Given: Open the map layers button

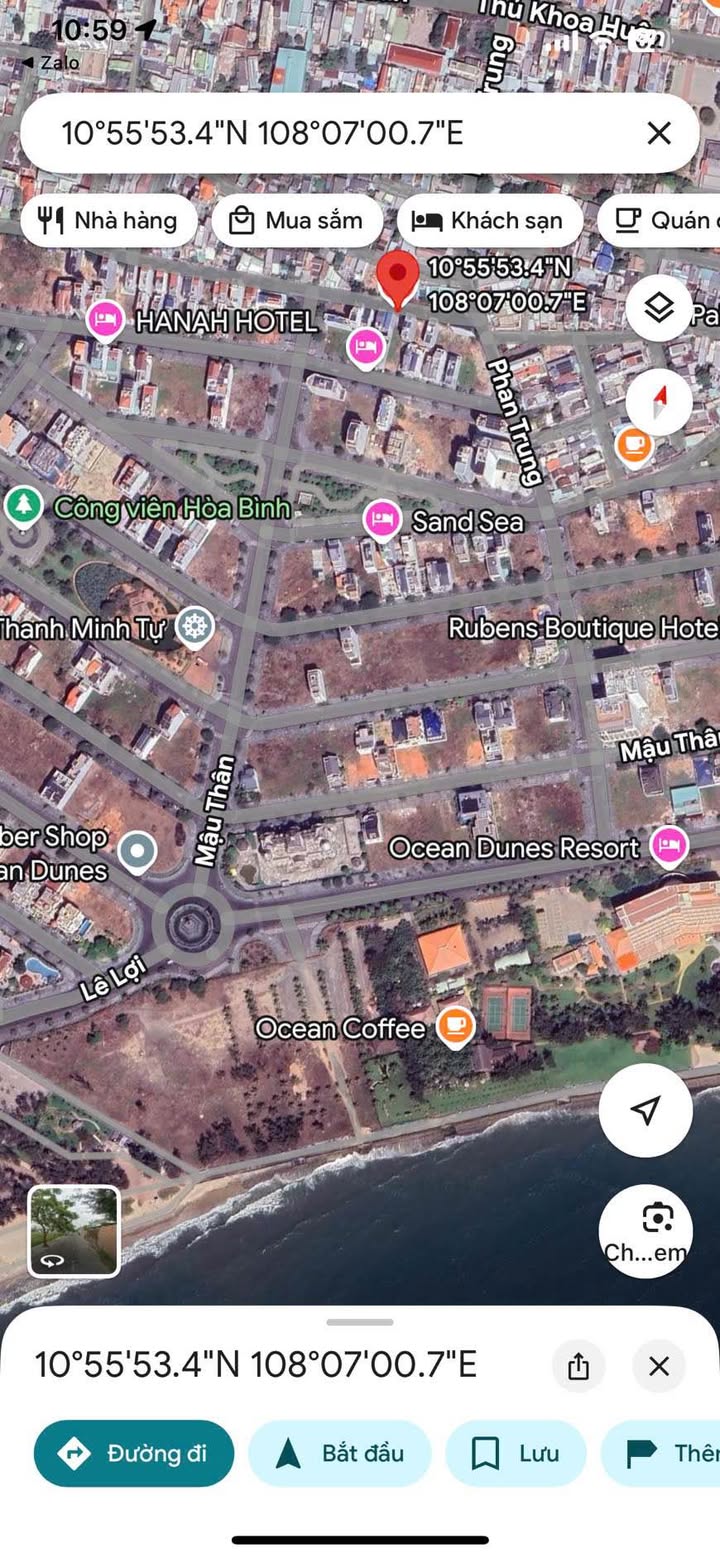Looking at the screenshot, I should click(x=659, y=308).
